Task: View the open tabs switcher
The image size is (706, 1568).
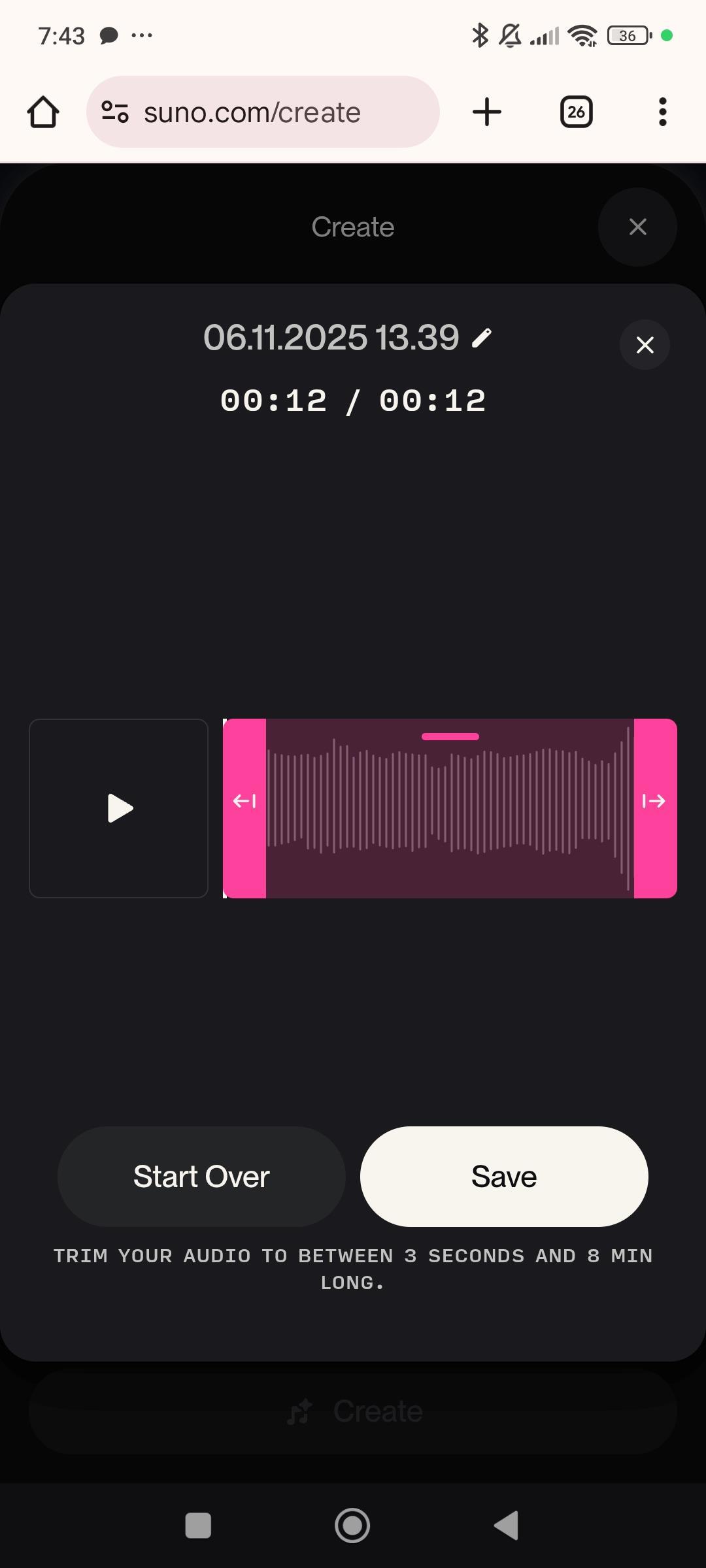Action: (x=576, y=112)
